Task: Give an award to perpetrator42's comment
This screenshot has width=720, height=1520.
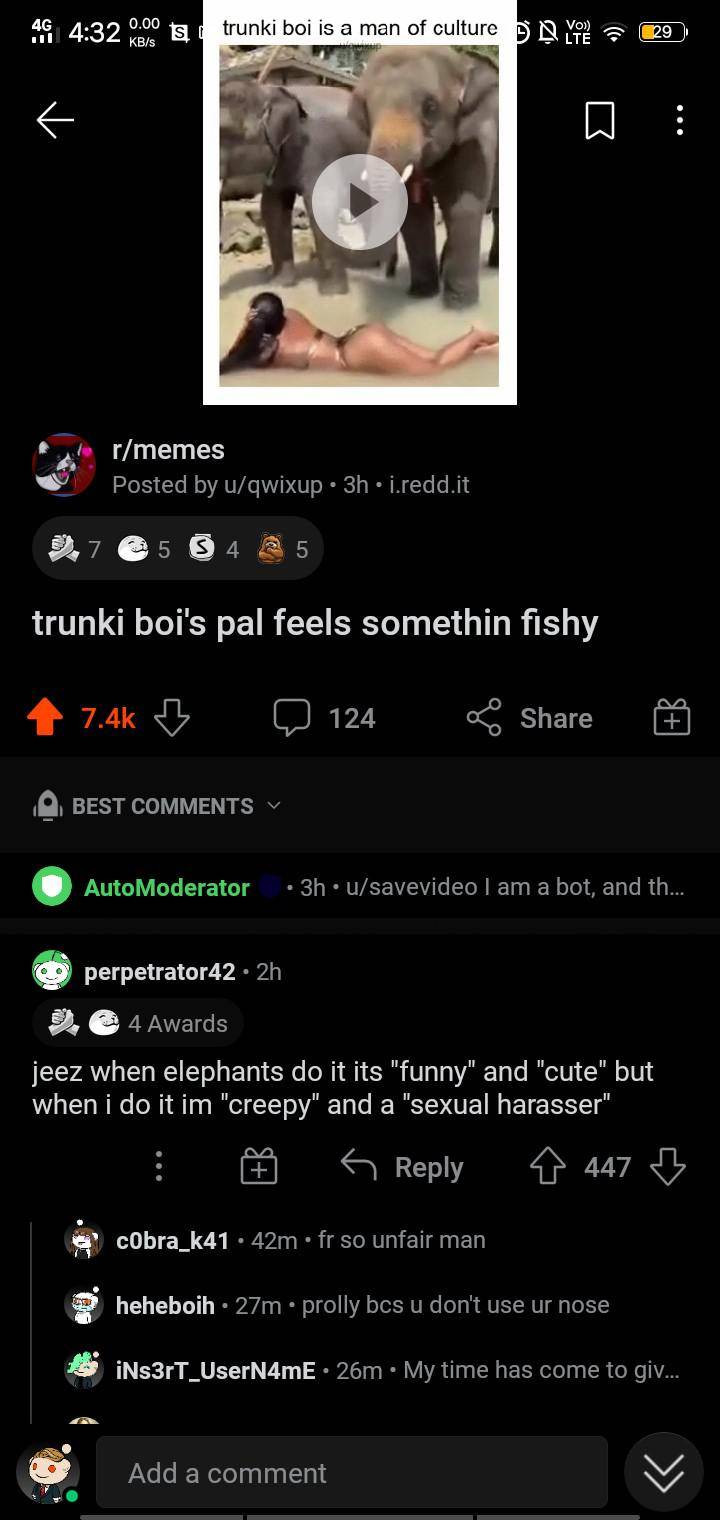Action: pyautogui.click(x=257, y=1166)
